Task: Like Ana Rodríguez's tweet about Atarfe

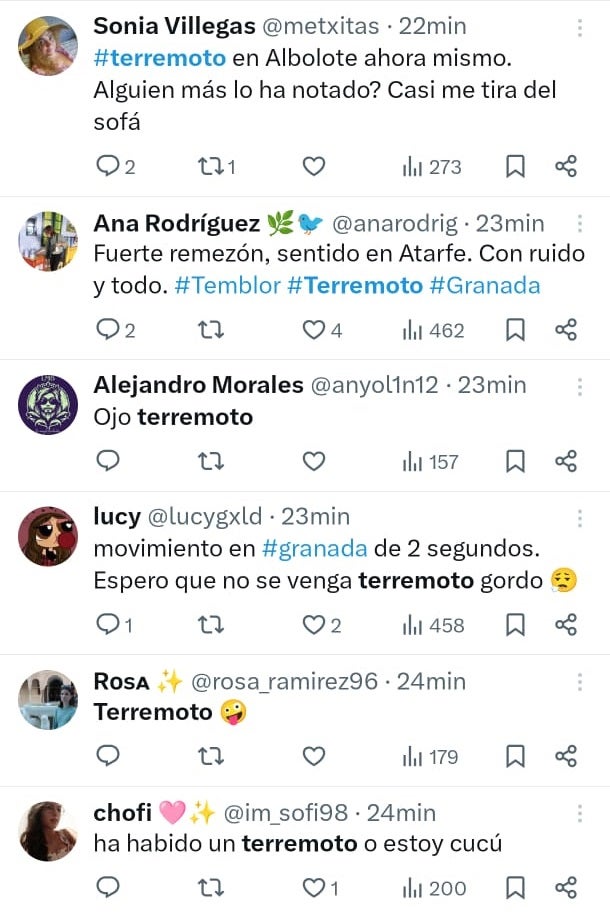Action: [314, 330]
